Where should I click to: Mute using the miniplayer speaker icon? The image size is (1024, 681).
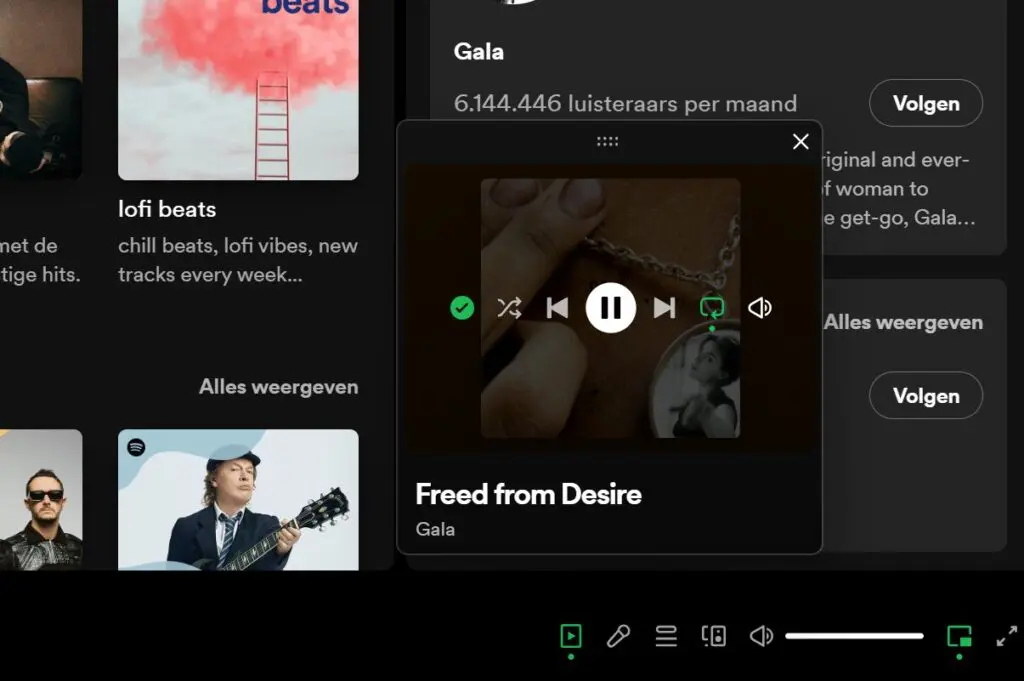[760, 308]
